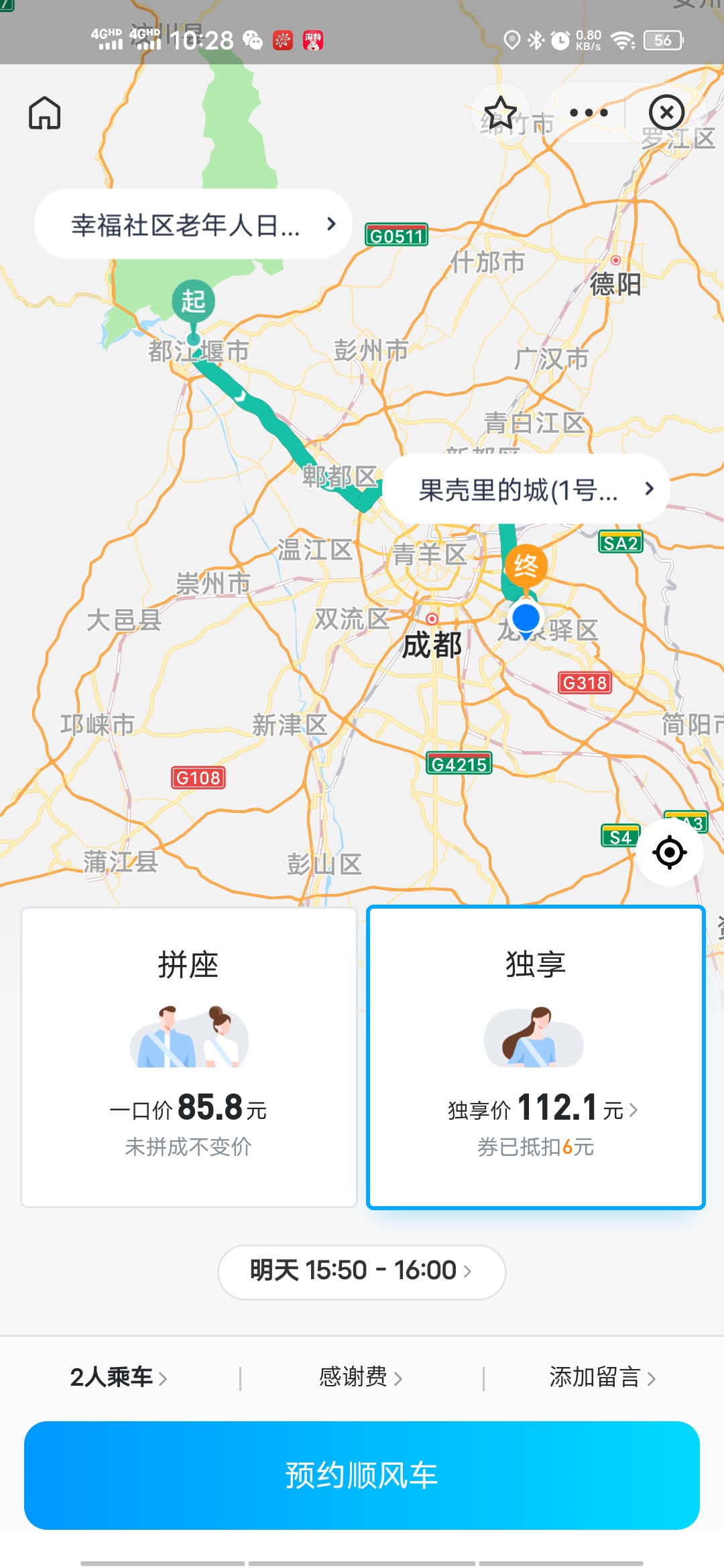Recenter the map on current location
Viewport: 724px width, 1568px height.
tap(669, 853)
